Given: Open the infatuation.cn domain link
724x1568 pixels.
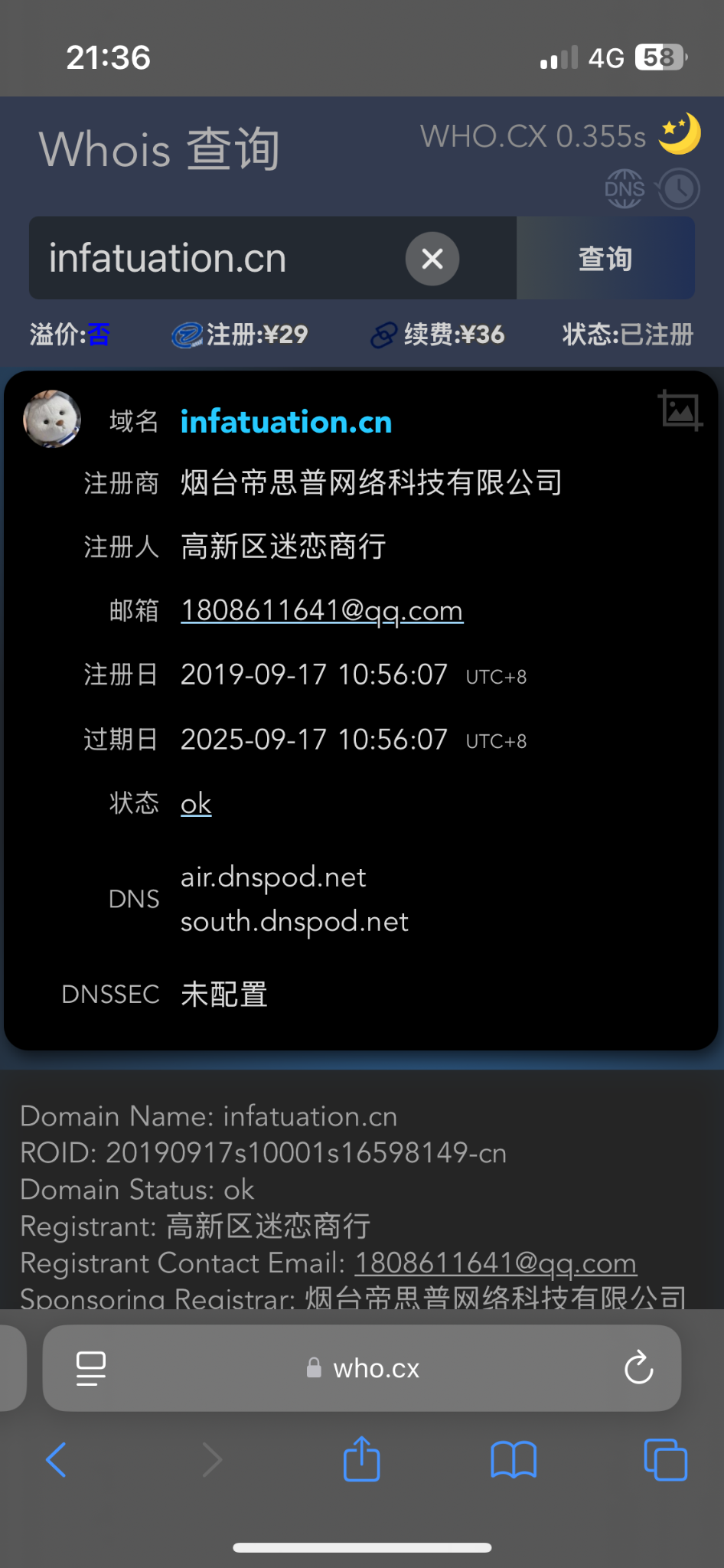Looking at the screenshot, I should (285, 422).
